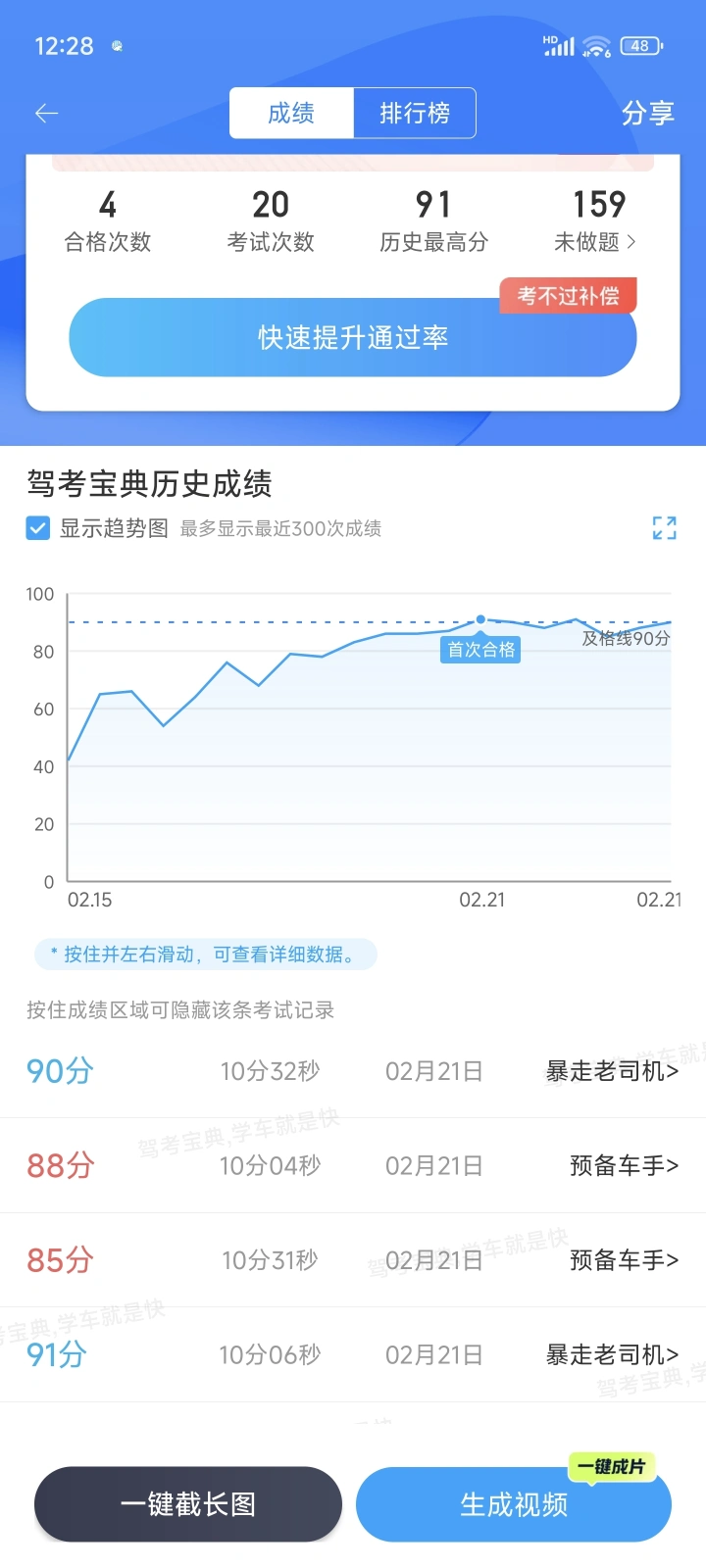This screenshot has height=1568, width=706.
Task: Open the 91分 exam record
Action: [353, 1354]
